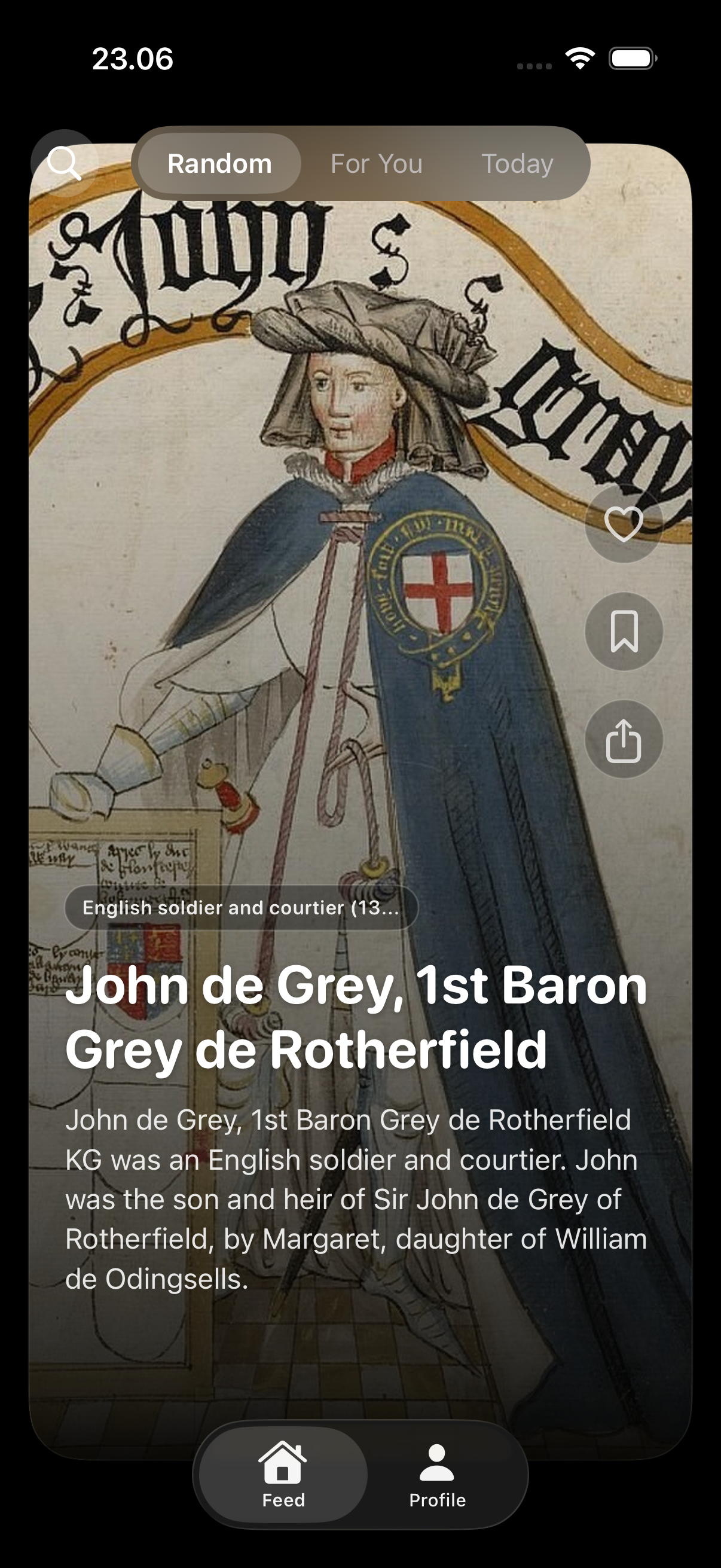The height and width of the screenshot is (1568, 721).
Task: Like the John de Grey article
Action: tap(624, 523)
